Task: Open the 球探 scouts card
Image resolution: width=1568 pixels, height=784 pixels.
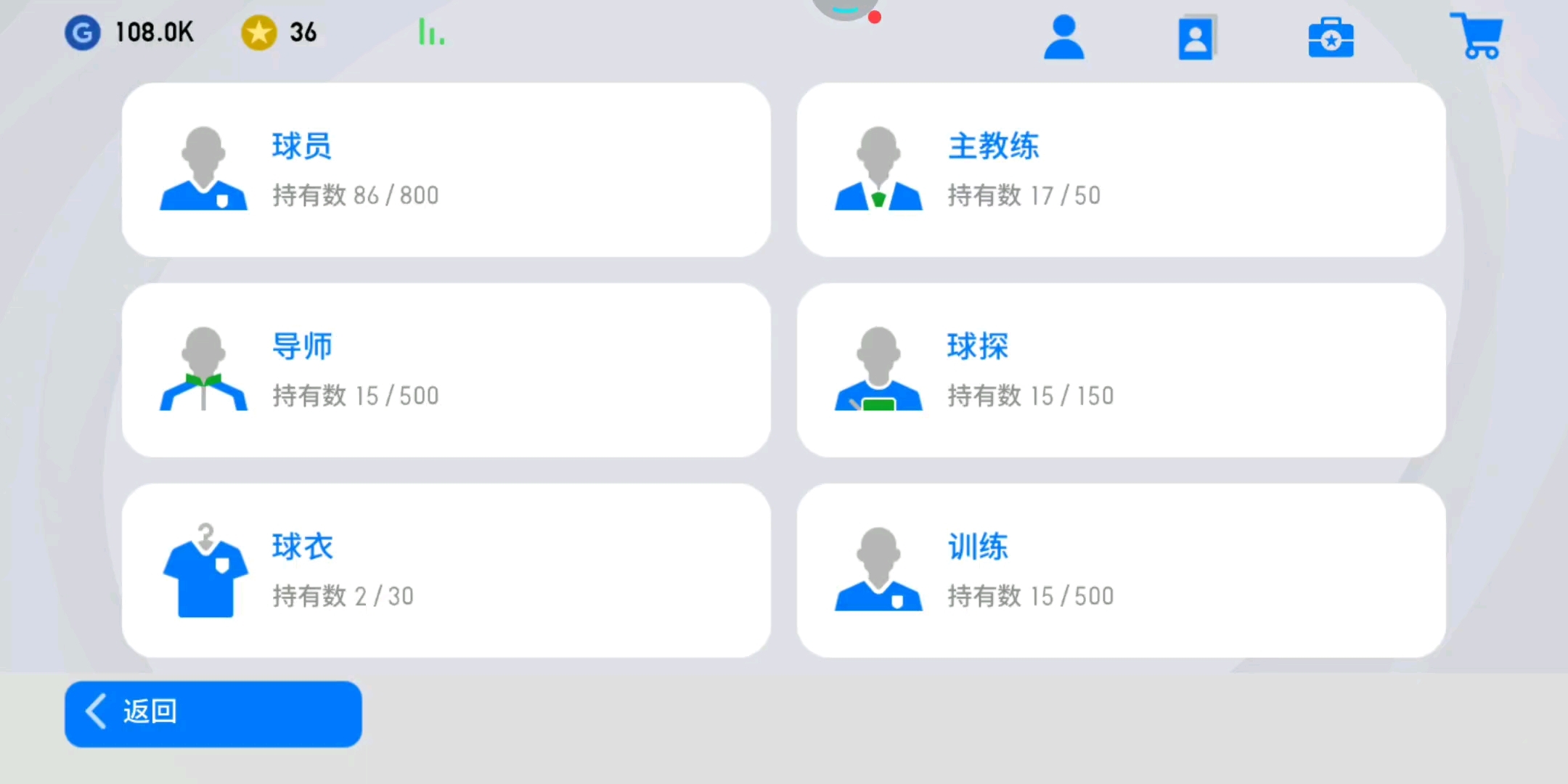Action: point(1121,369)
